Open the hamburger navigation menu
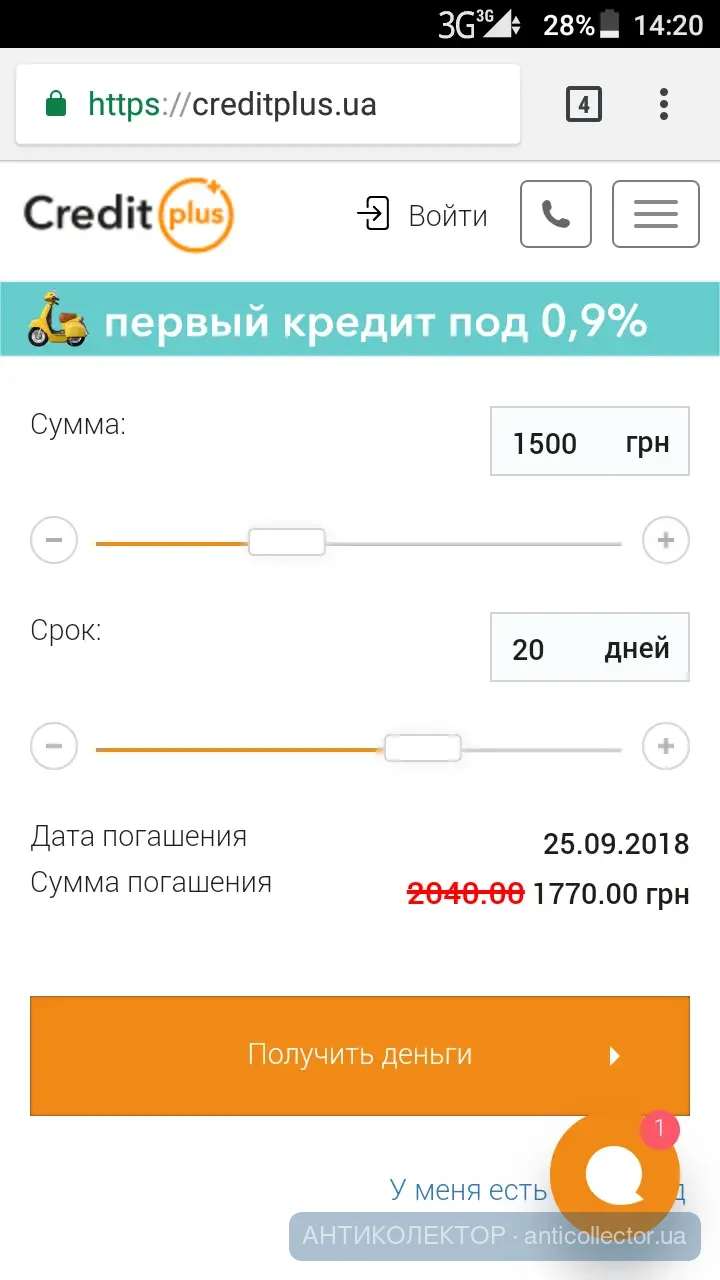The image size is (720, 1280). click(x=655, y=214)
